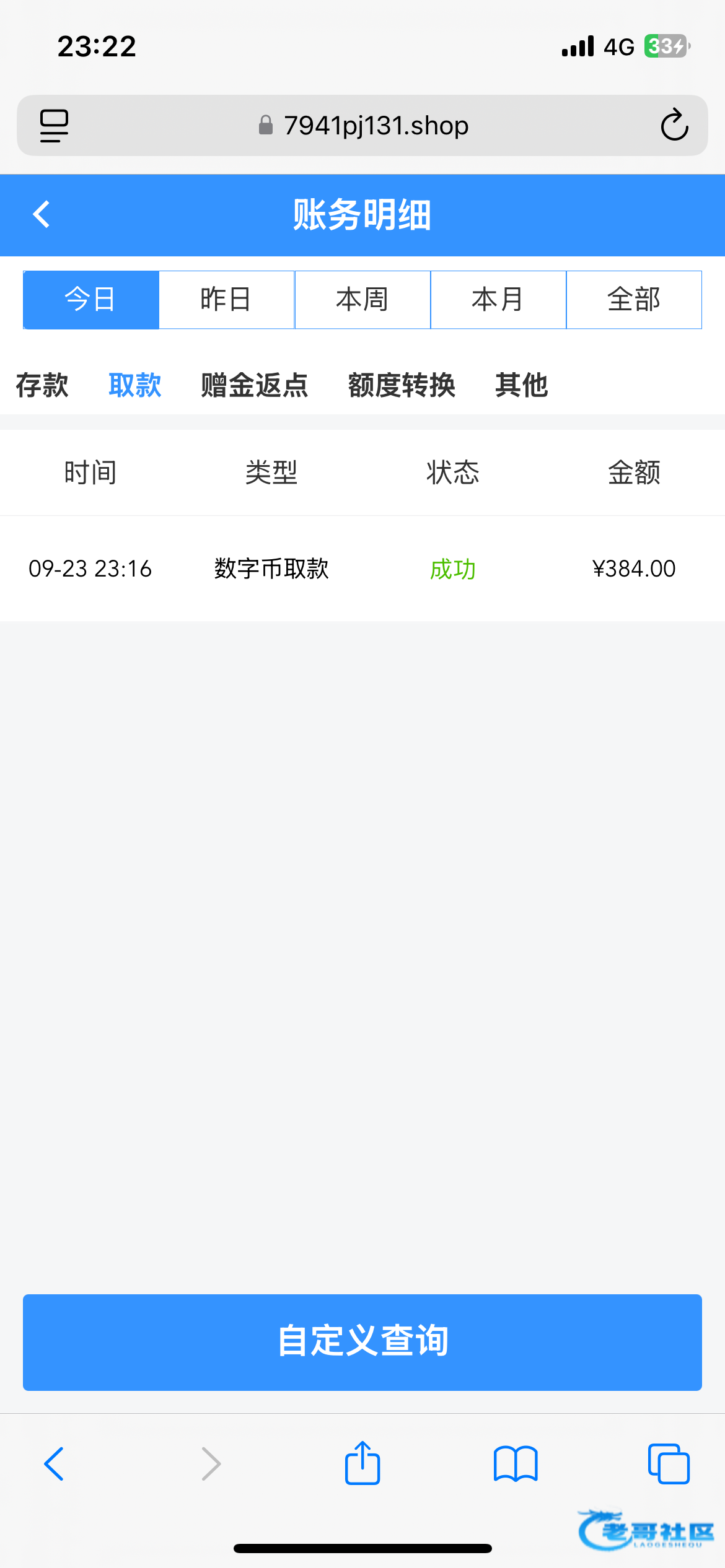
Task: Show all open Safari tabs
Action: (x=669, y=1463)
